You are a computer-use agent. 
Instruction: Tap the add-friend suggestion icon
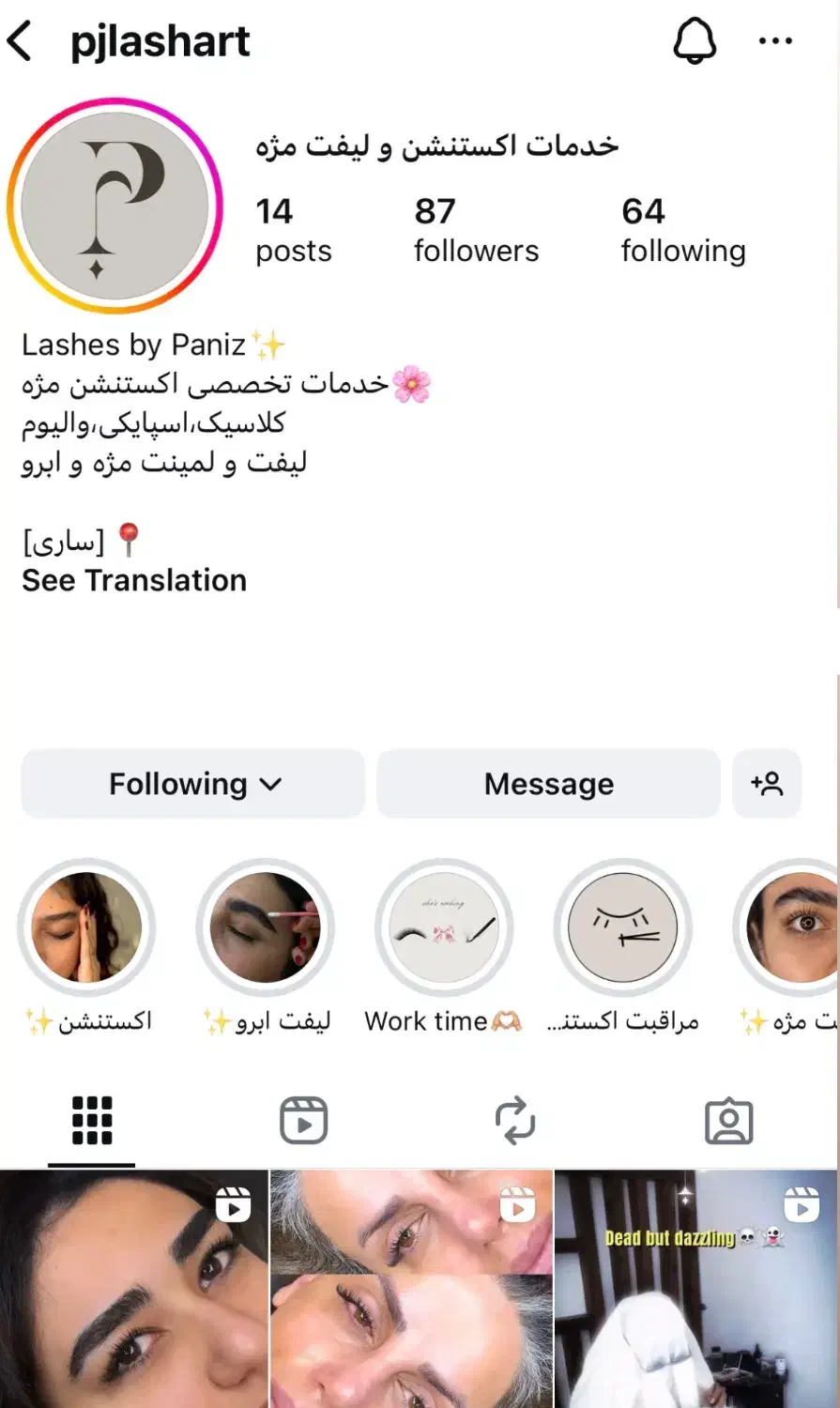click(768, 784)
